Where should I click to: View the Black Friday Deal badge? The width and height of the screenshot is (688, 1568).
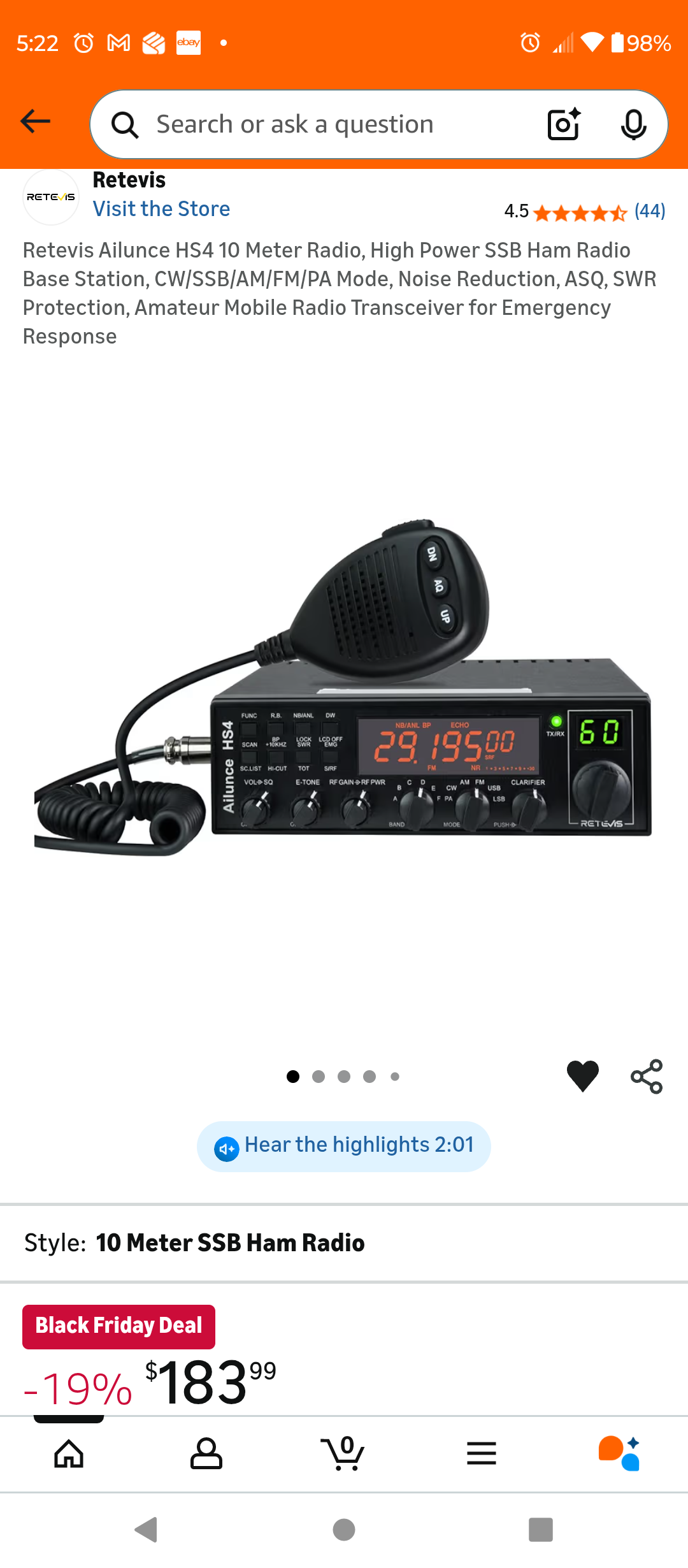pyautogui.click(x=118, y=1326)
